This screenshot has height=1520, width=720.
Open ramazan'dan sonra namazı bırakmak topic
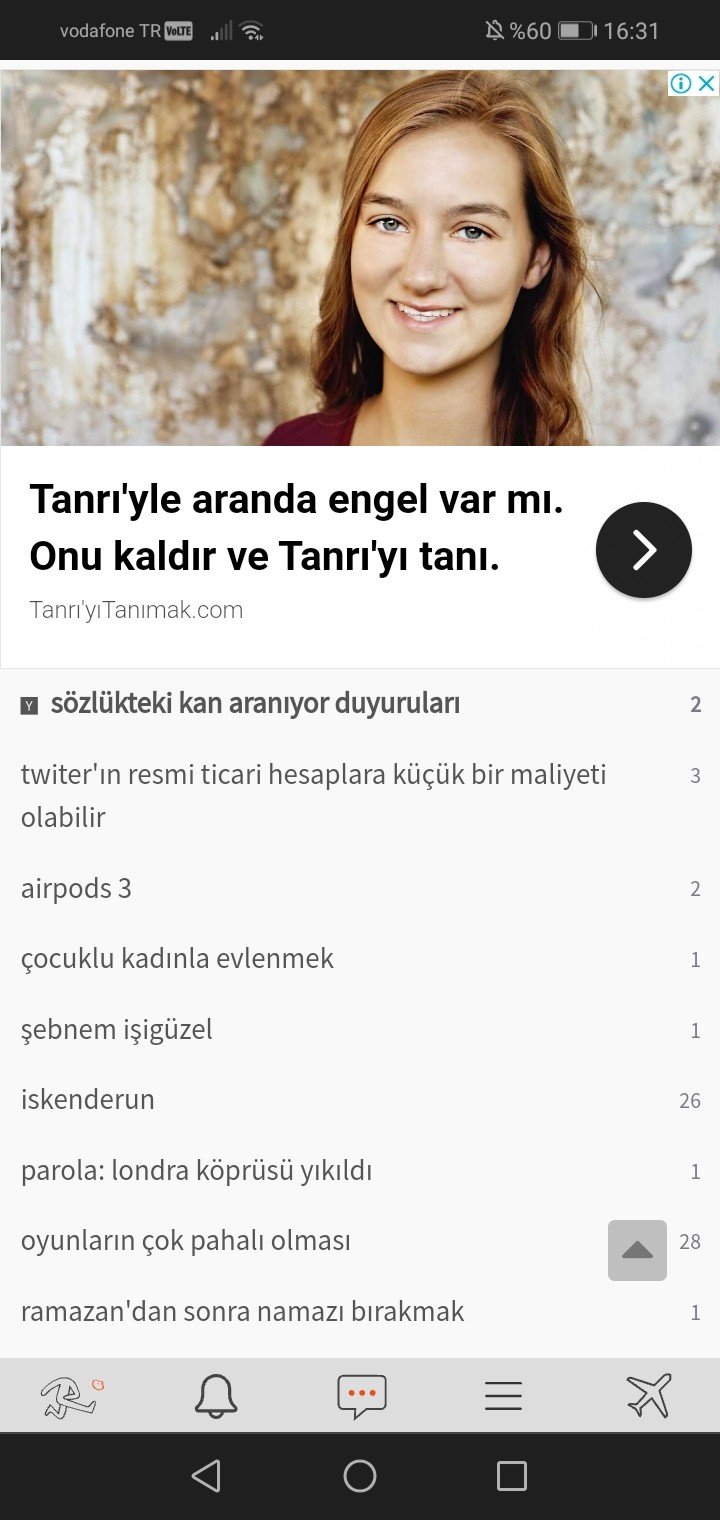click(x=242, y=1312)
